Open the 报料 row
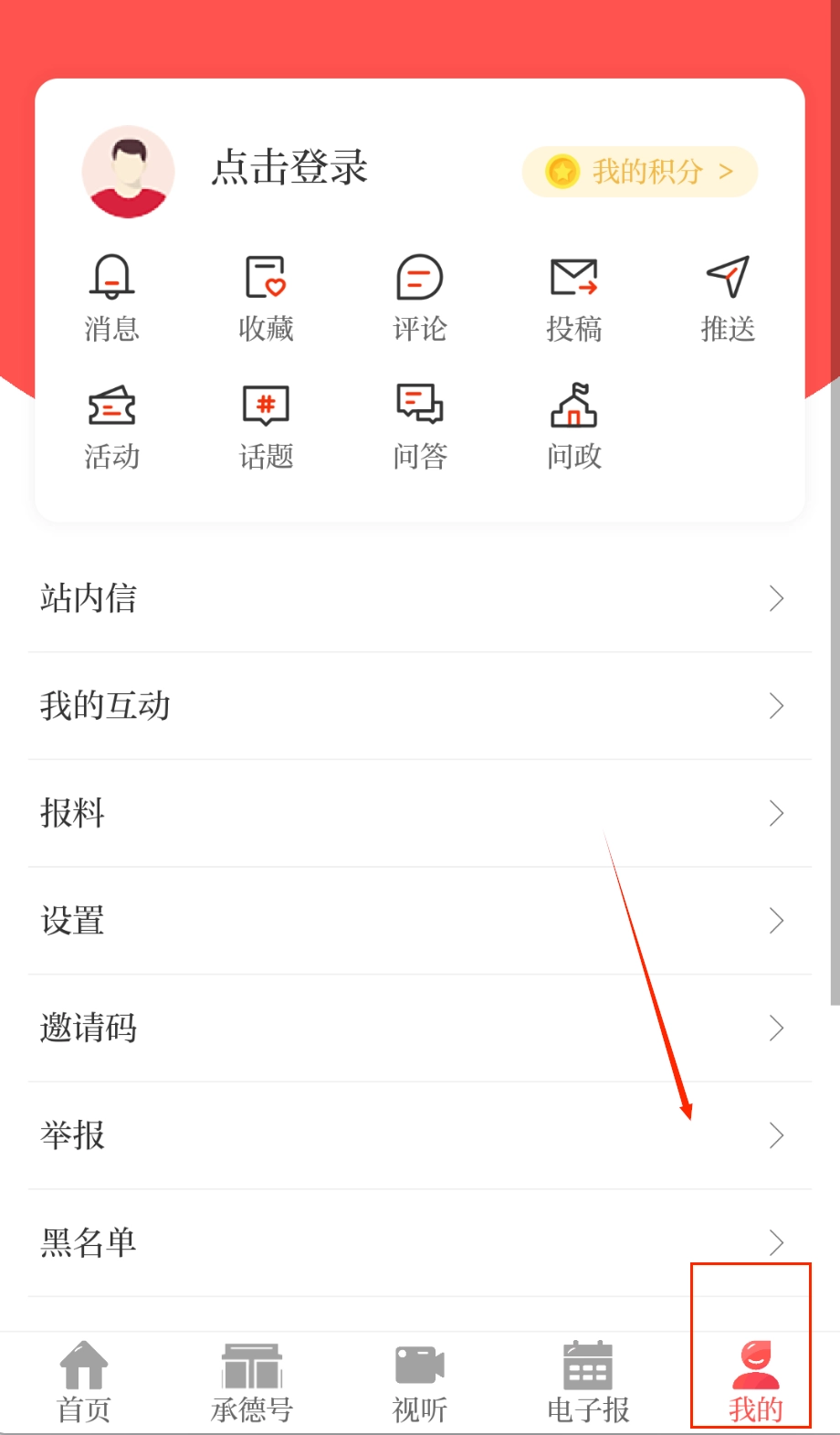Viewport: 840px width, 1435px height. coord(420,813)
